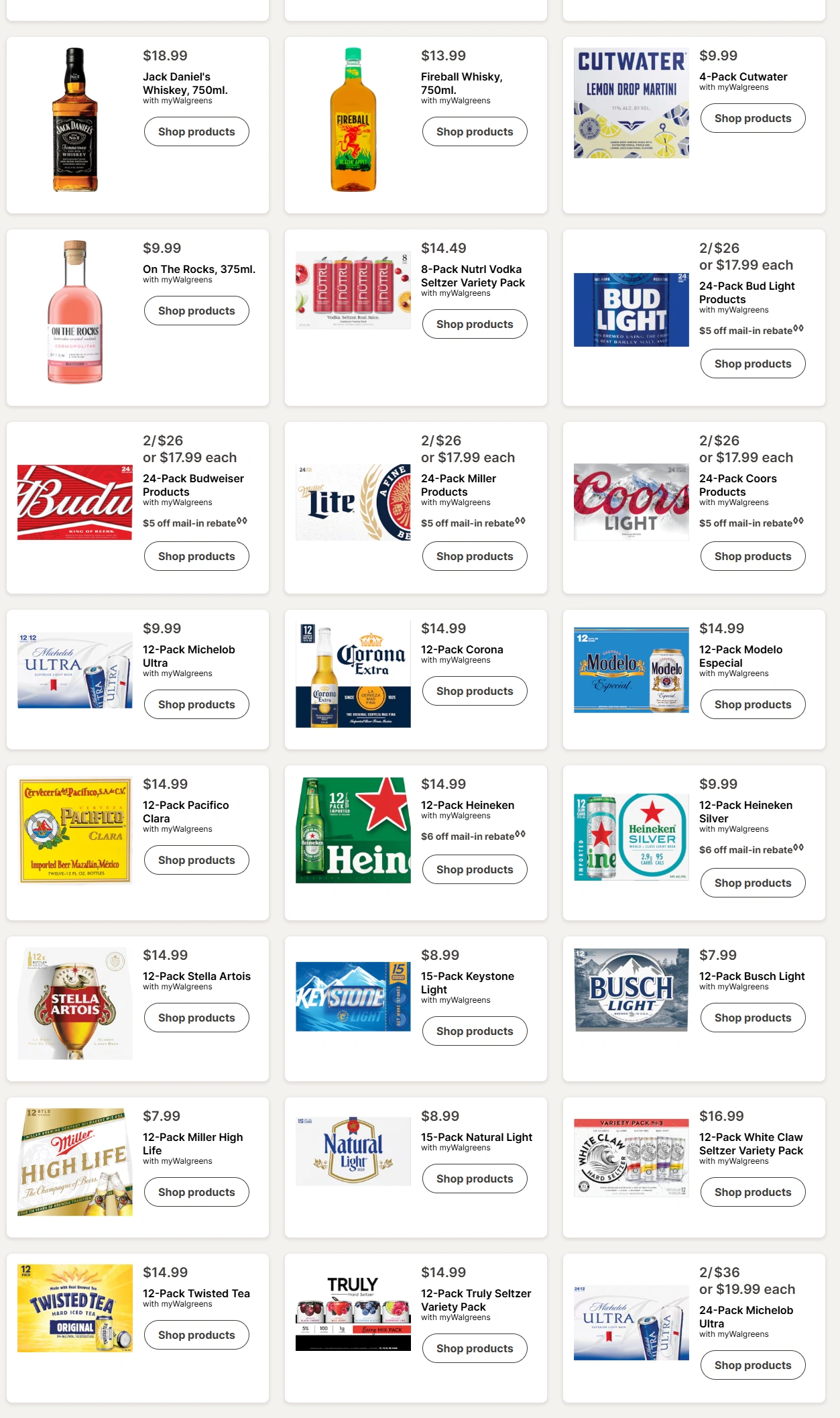Open the Busch Light product image
This screenshot has width=840, height=1418.
click(x=632, y=989)
